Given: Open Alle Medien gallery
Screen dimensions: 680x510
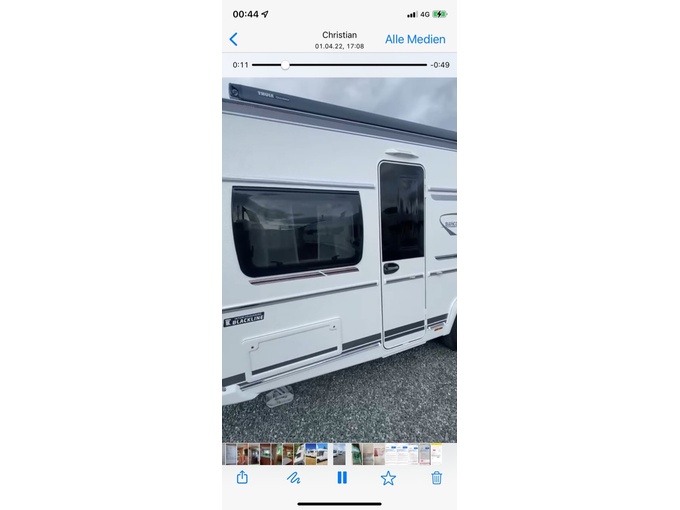Looking at the screenshot, I should 415,40.
